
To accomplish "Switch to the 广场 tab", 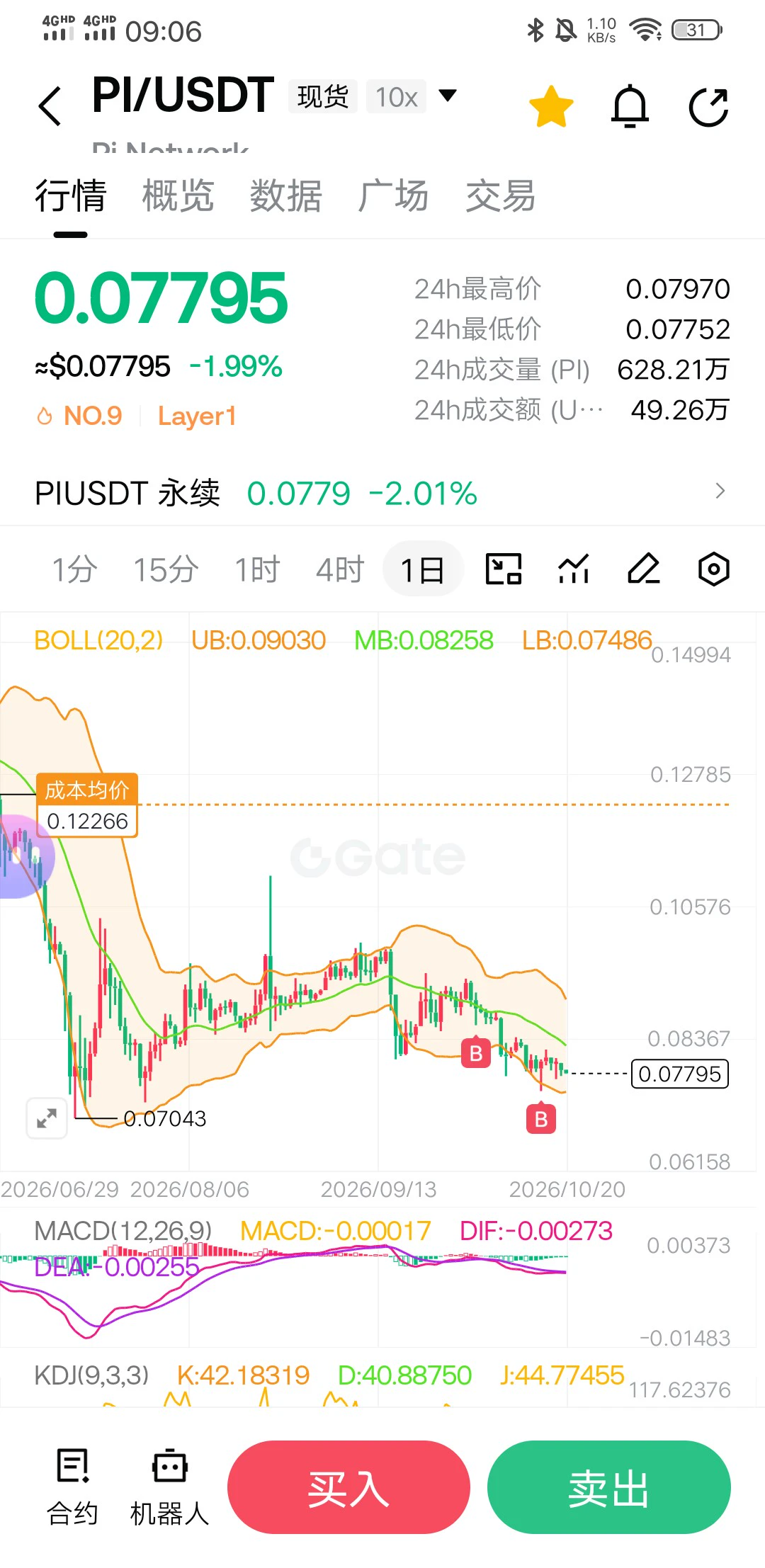I will [393, 195].
